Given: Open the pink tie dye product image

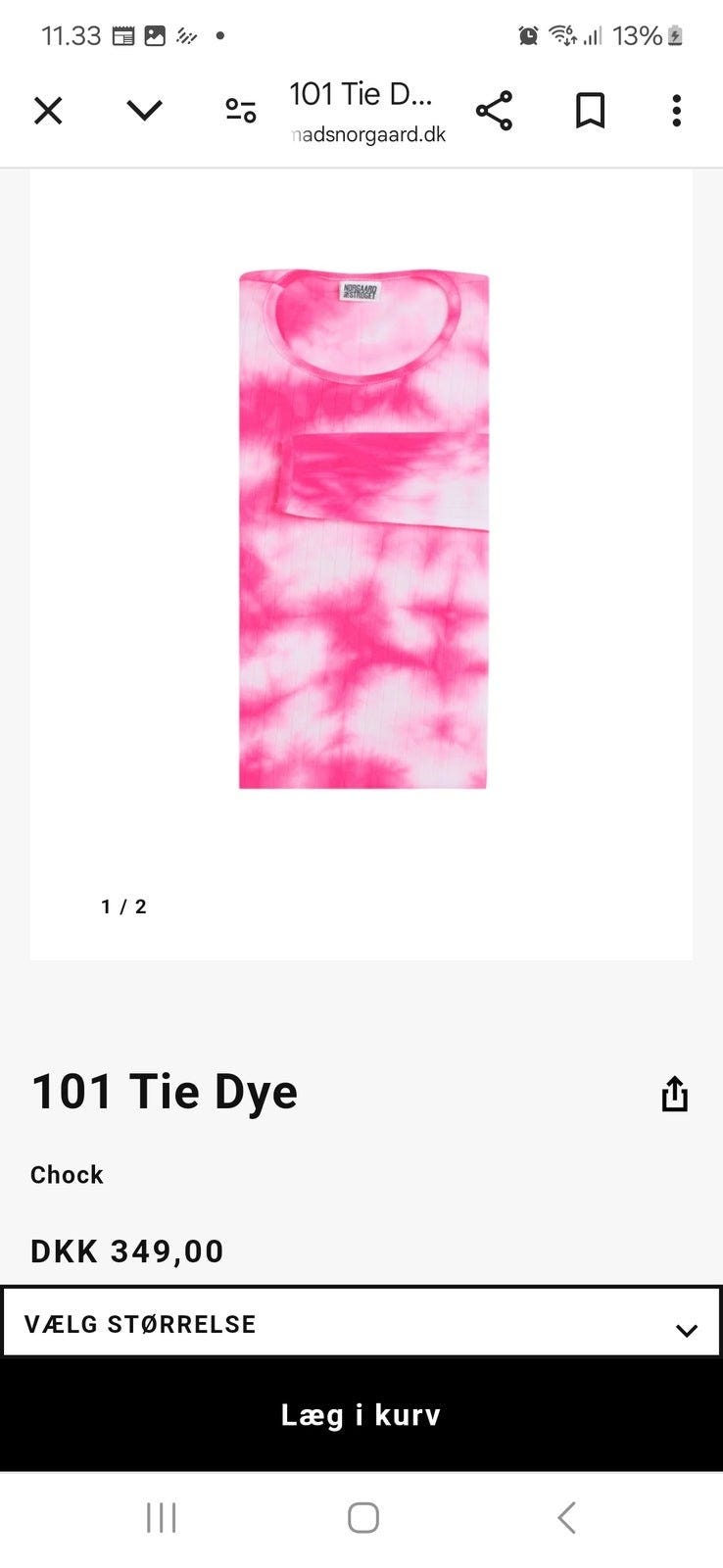Looking at the screenshot, I should click(363, 528).
